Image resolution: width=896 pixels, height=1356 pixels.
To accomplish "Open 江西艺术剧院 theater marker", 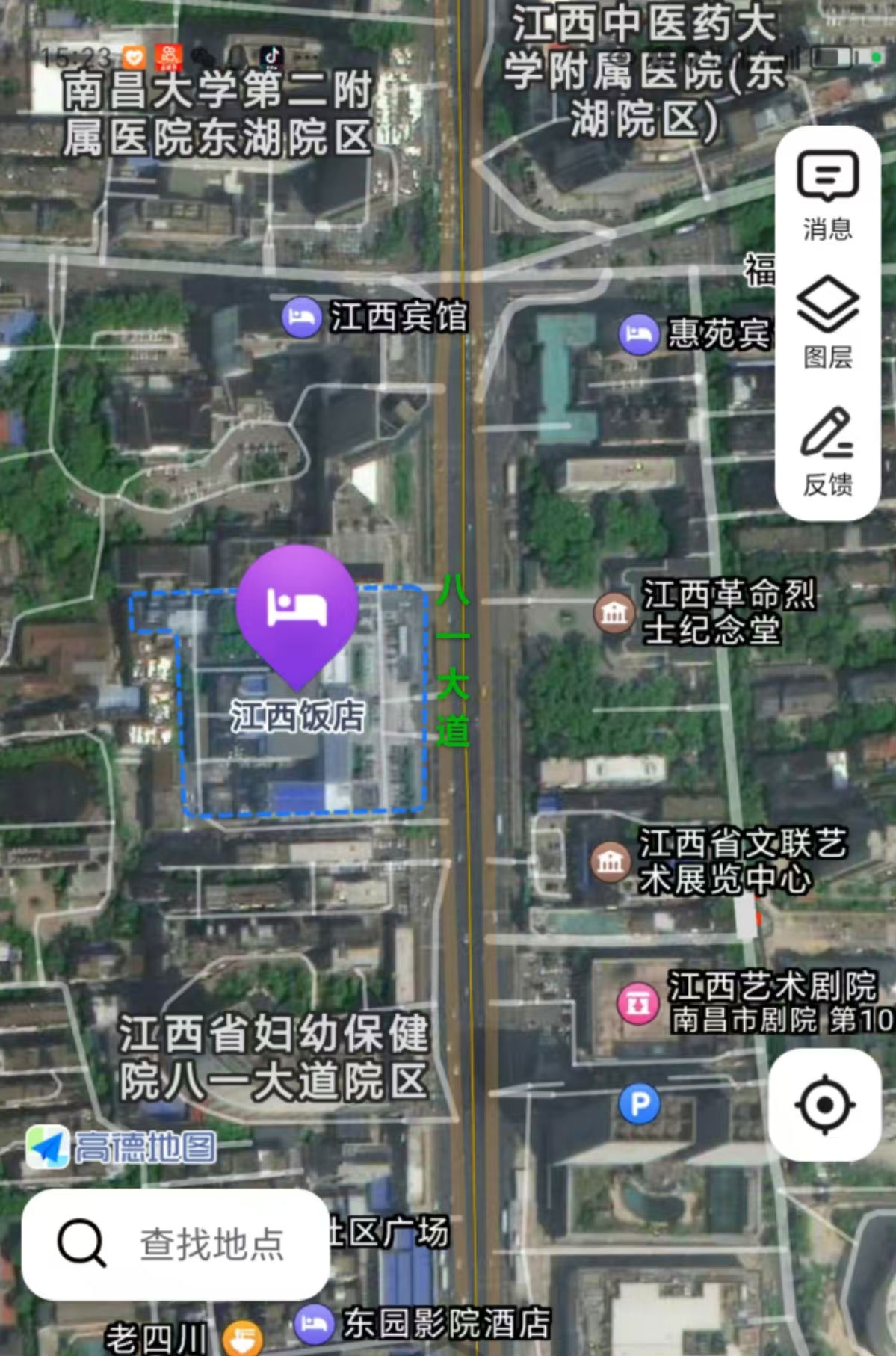I will [637, 1003].
